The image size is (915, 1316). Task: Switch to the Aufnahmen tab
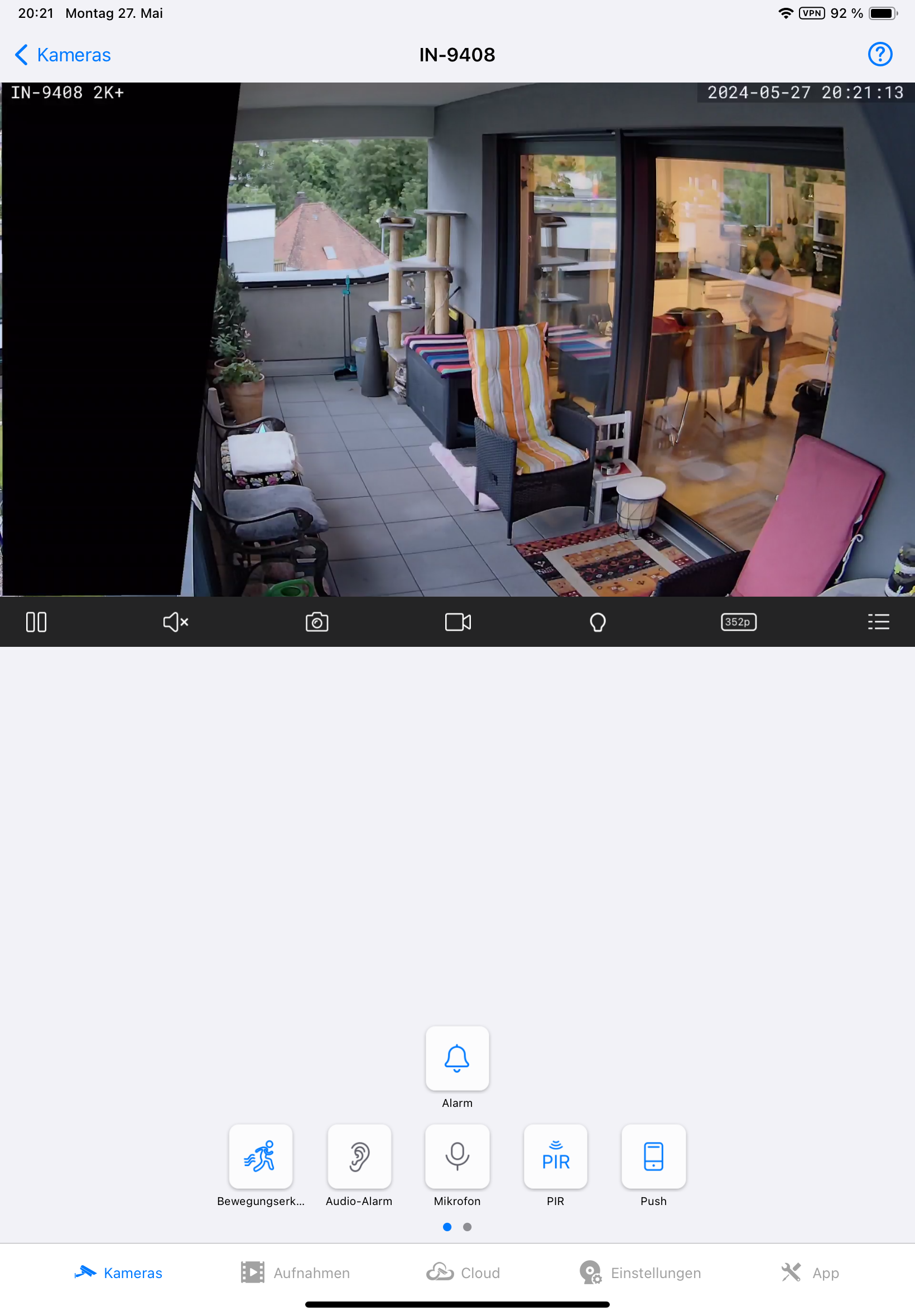295,1273
